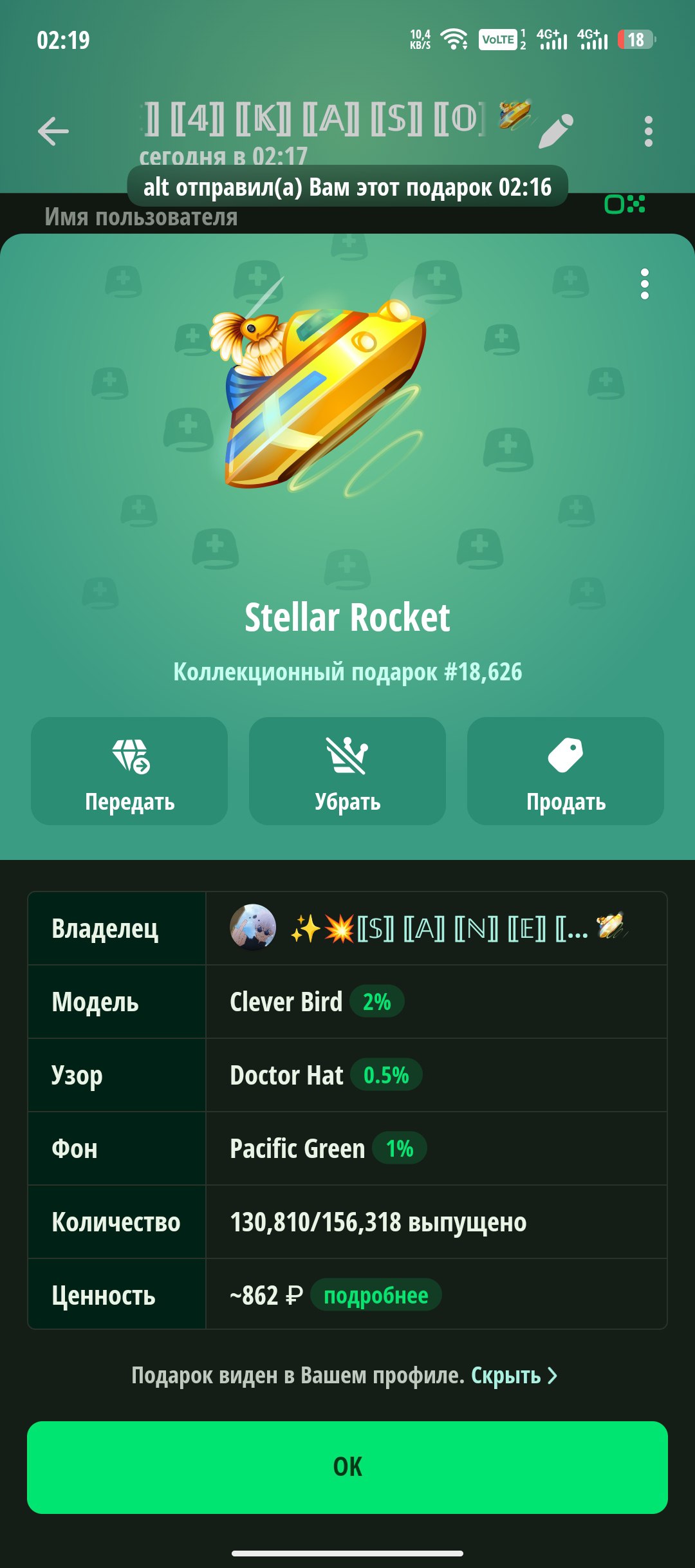Tap the Doctor Hat 0.5% badge

coord(385,1076)
